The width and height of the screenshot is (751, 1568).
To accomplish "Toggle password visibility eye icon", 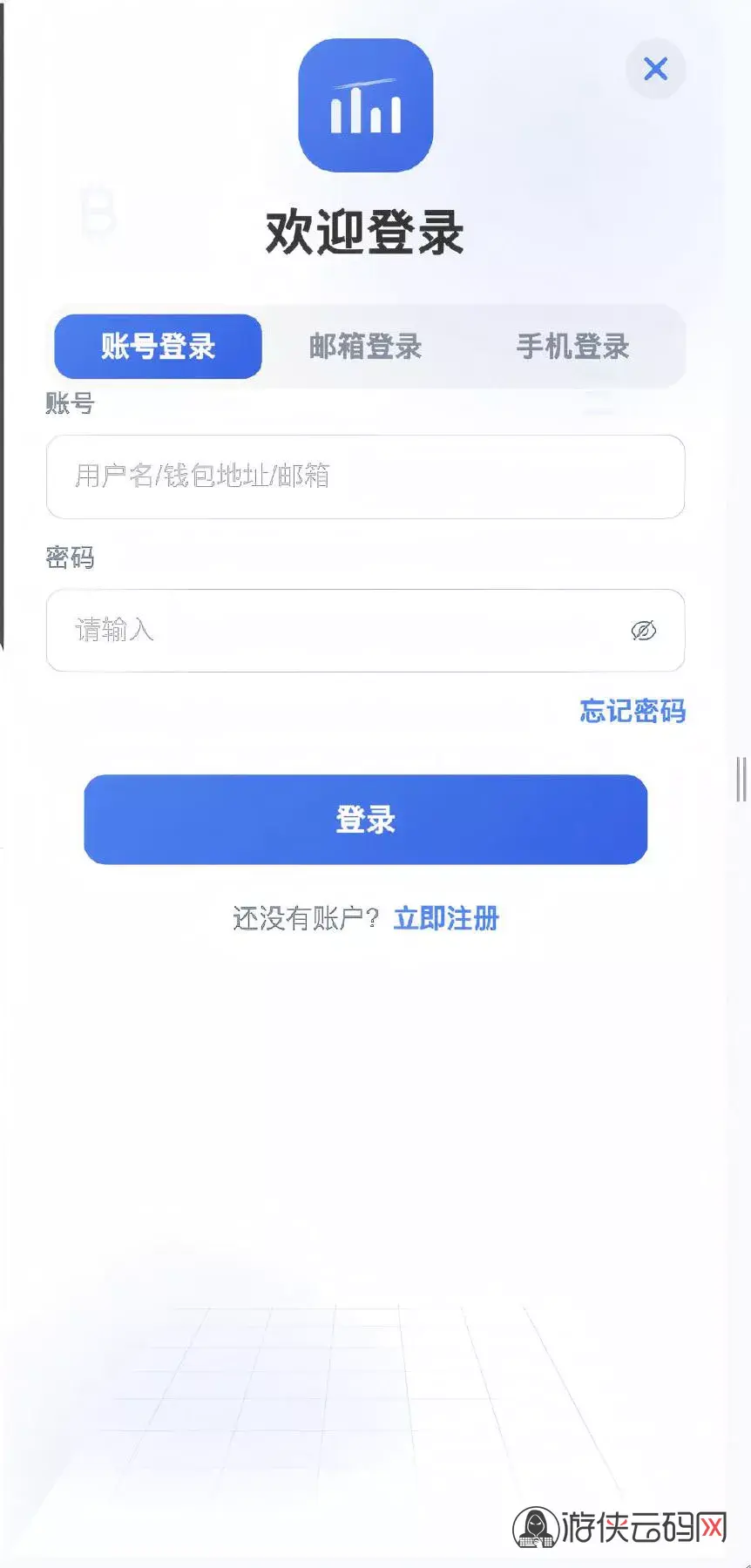I will click(643, 631).
